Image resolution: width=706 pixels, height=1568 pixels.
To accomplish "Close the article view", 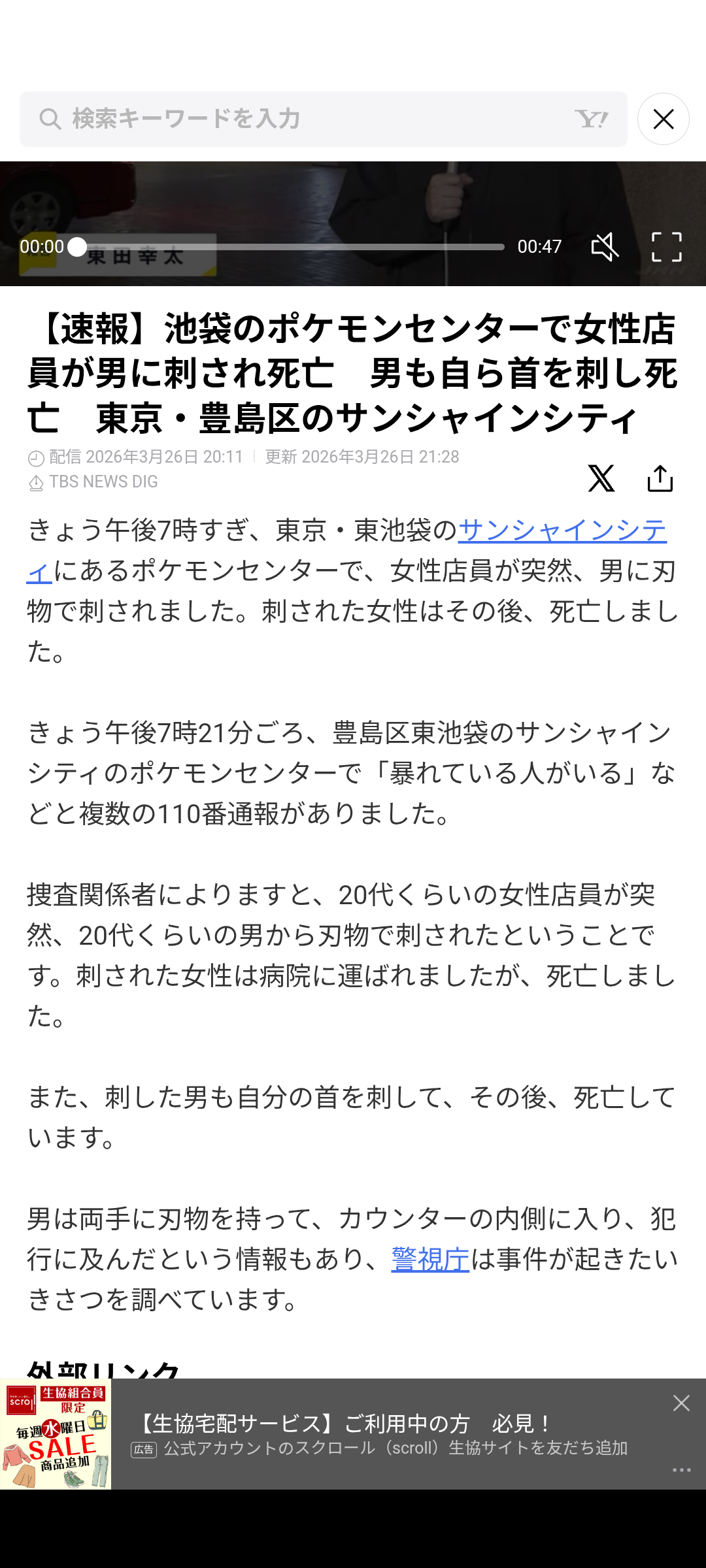I will tap(664, 119).
